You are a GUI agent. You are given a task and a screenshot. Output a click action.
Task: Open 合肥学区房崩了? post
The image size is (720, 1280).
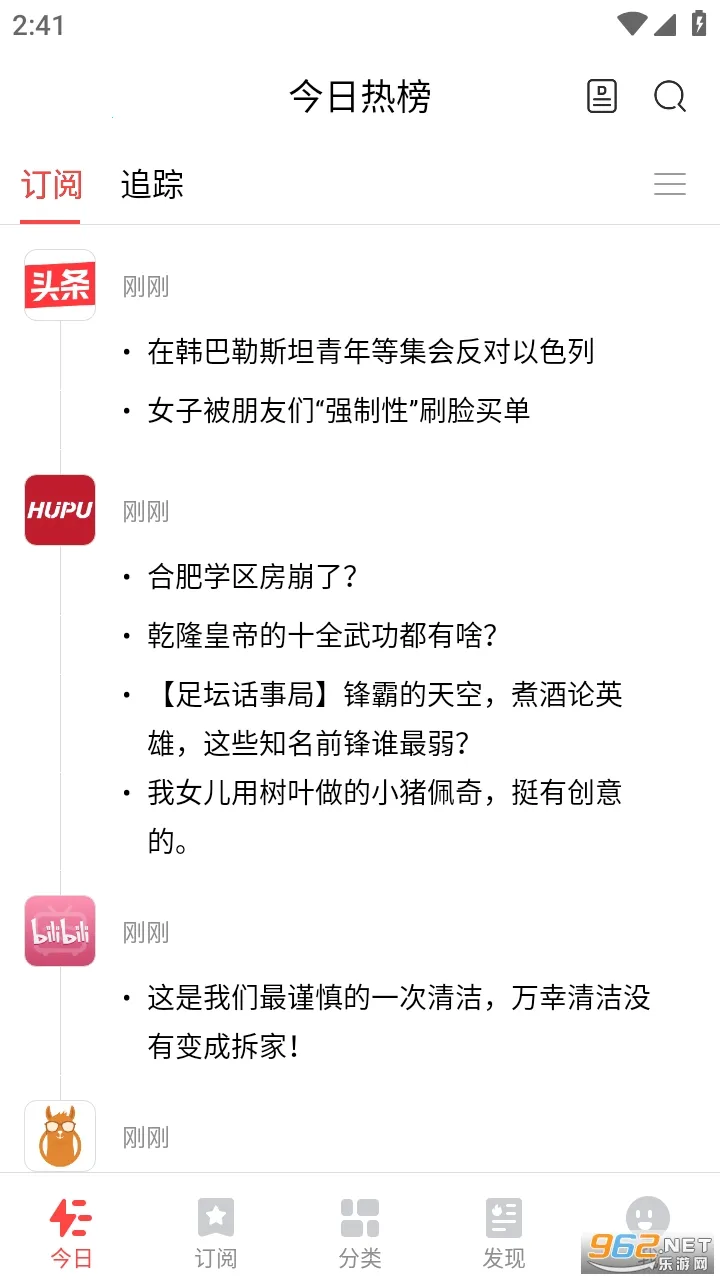tap(253, 577)
